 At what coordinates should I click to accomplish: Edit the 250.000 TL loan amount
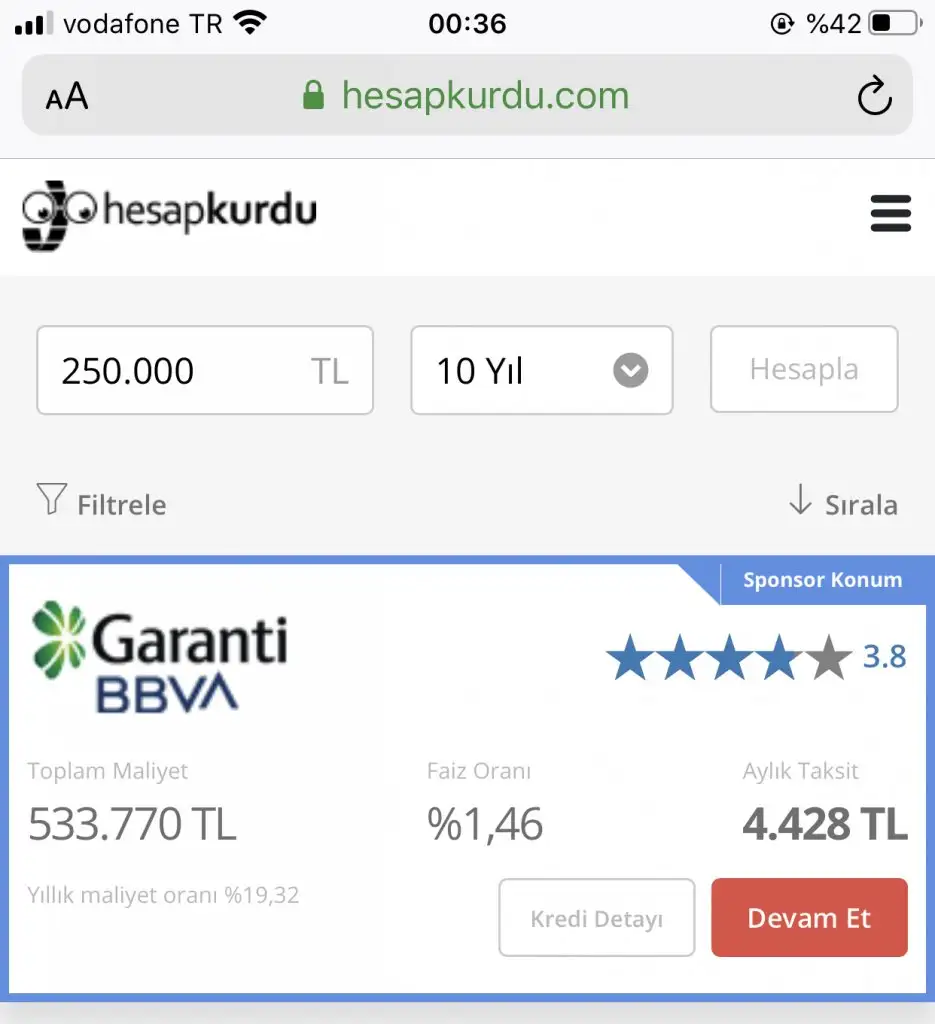[180, 371]
